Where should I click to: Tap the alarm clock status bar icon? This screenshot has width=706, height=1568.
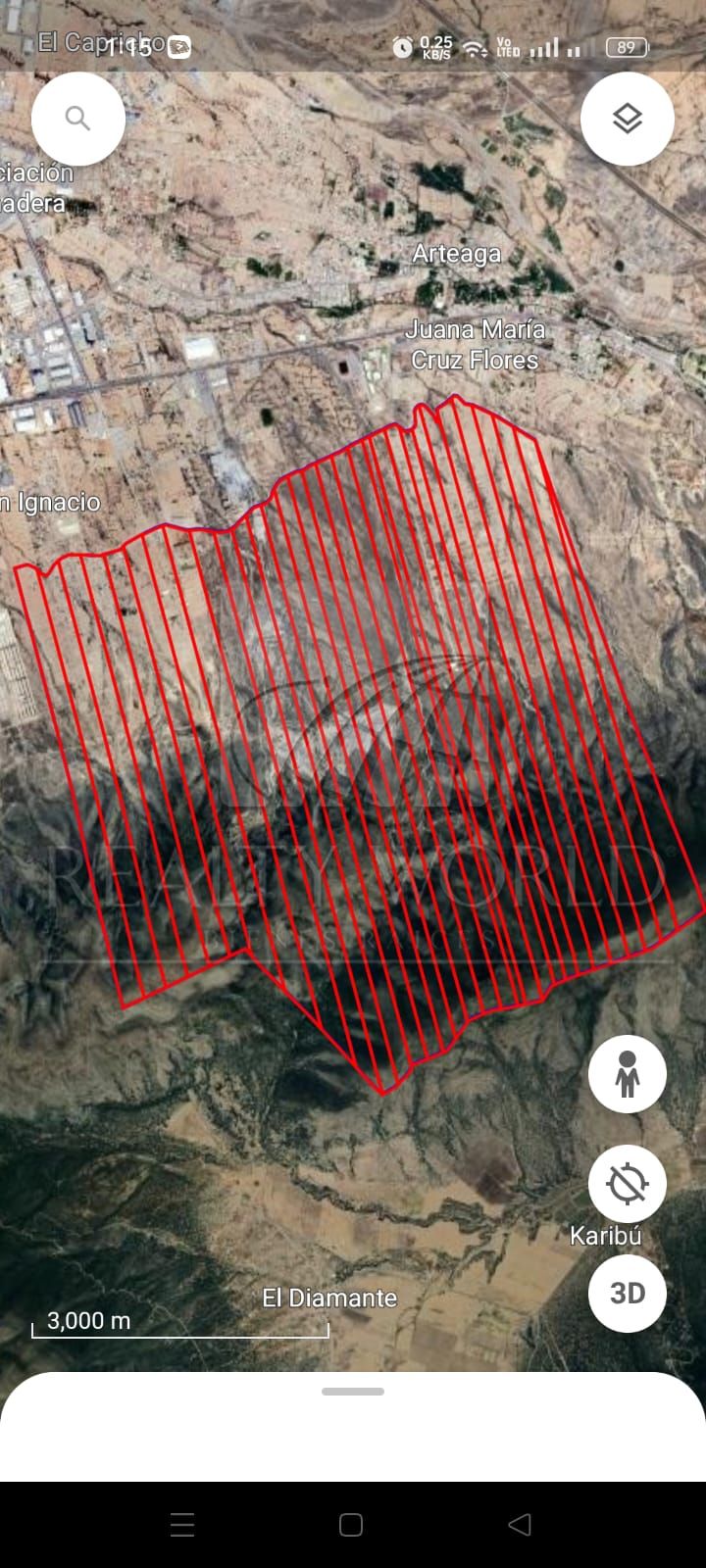point(402,45)
